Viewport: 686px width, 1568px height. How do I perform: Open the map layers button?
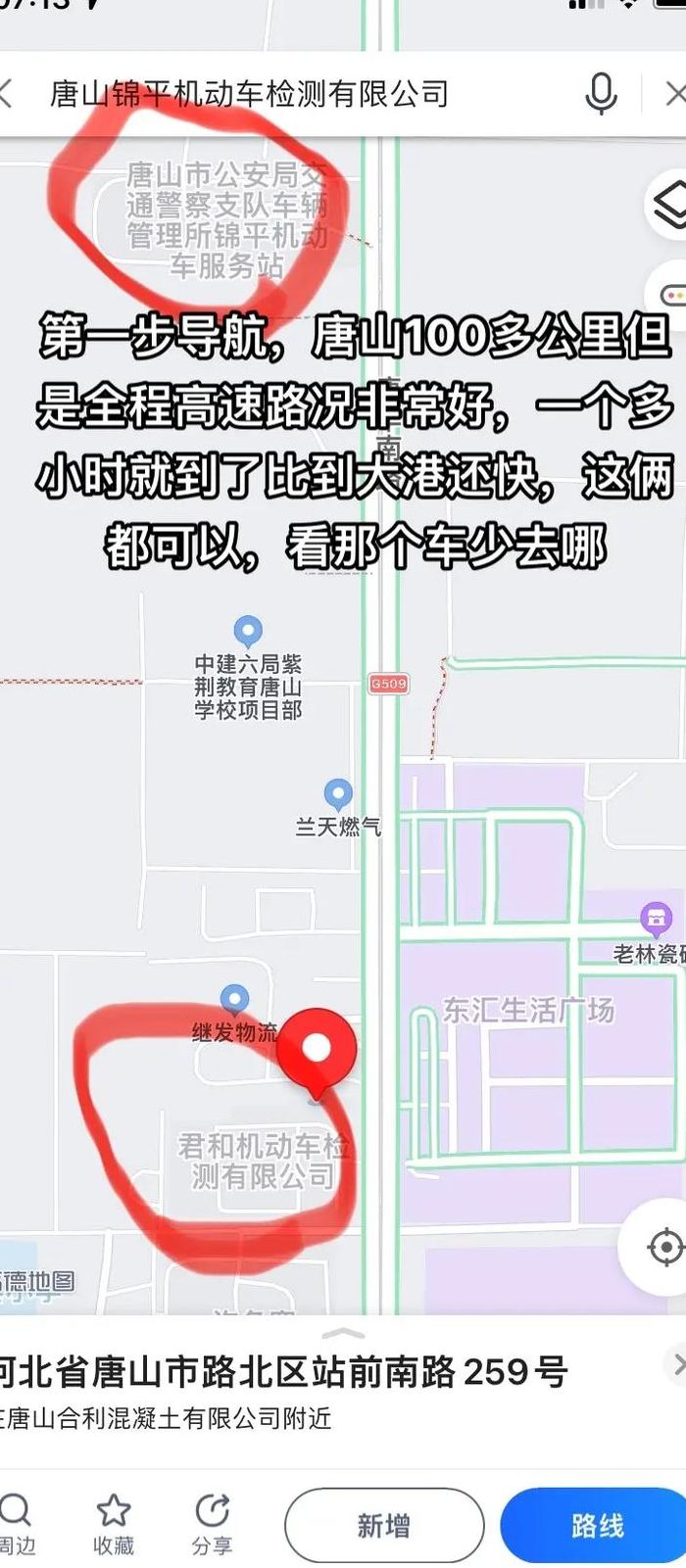coord(669,205)
